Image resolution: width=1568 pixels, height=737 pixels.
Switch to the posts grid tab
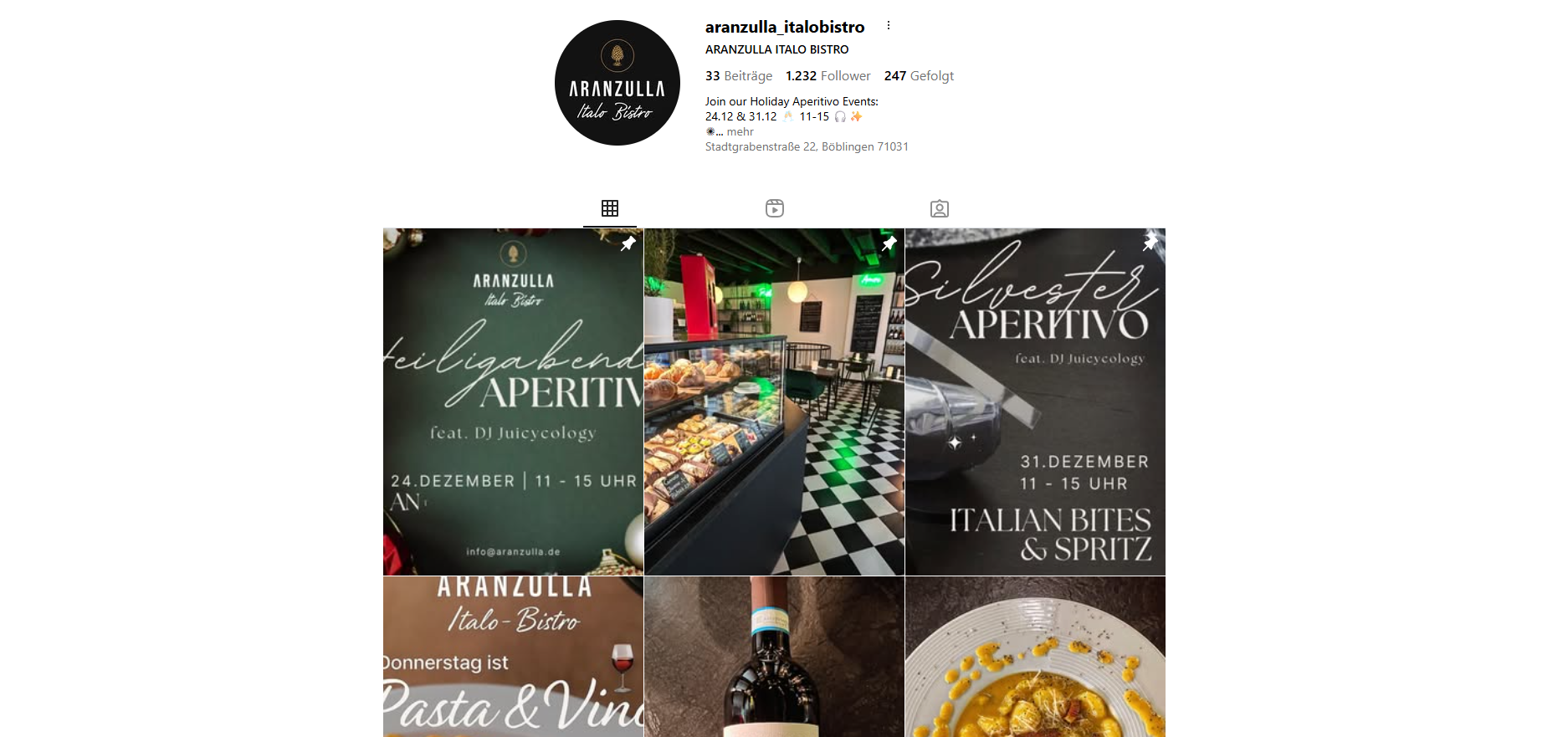click(610, 208)
